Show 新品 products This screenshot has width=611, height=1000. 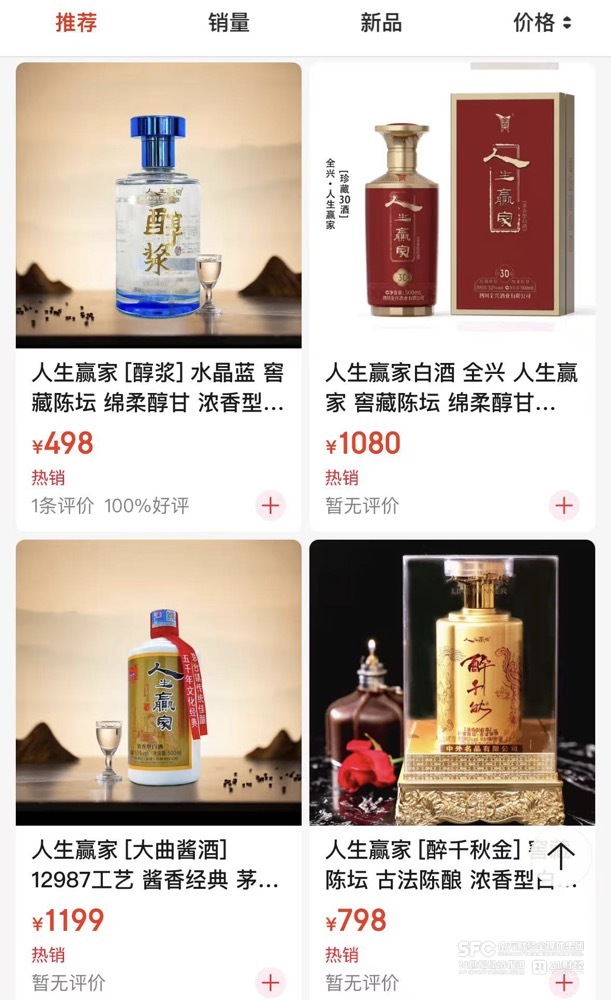point(381,22)
